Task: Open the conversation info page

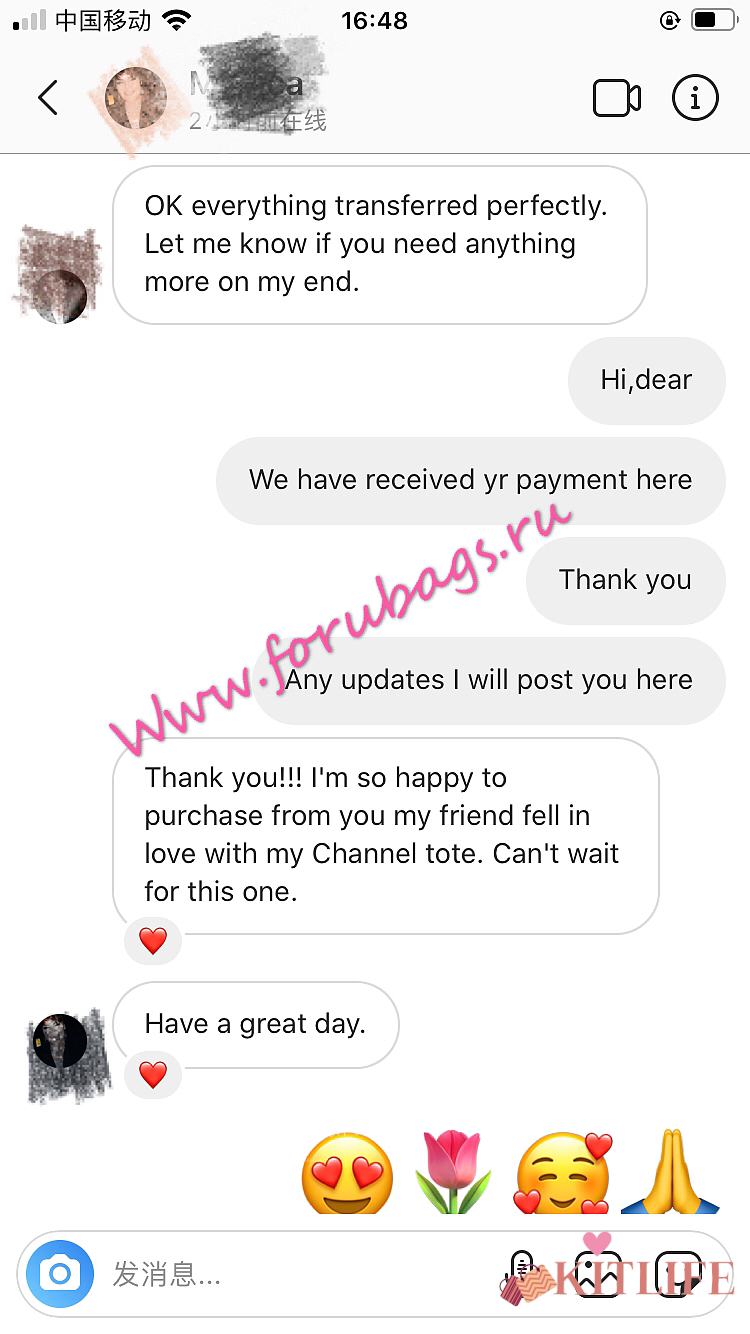Action: tap(695, 98)
